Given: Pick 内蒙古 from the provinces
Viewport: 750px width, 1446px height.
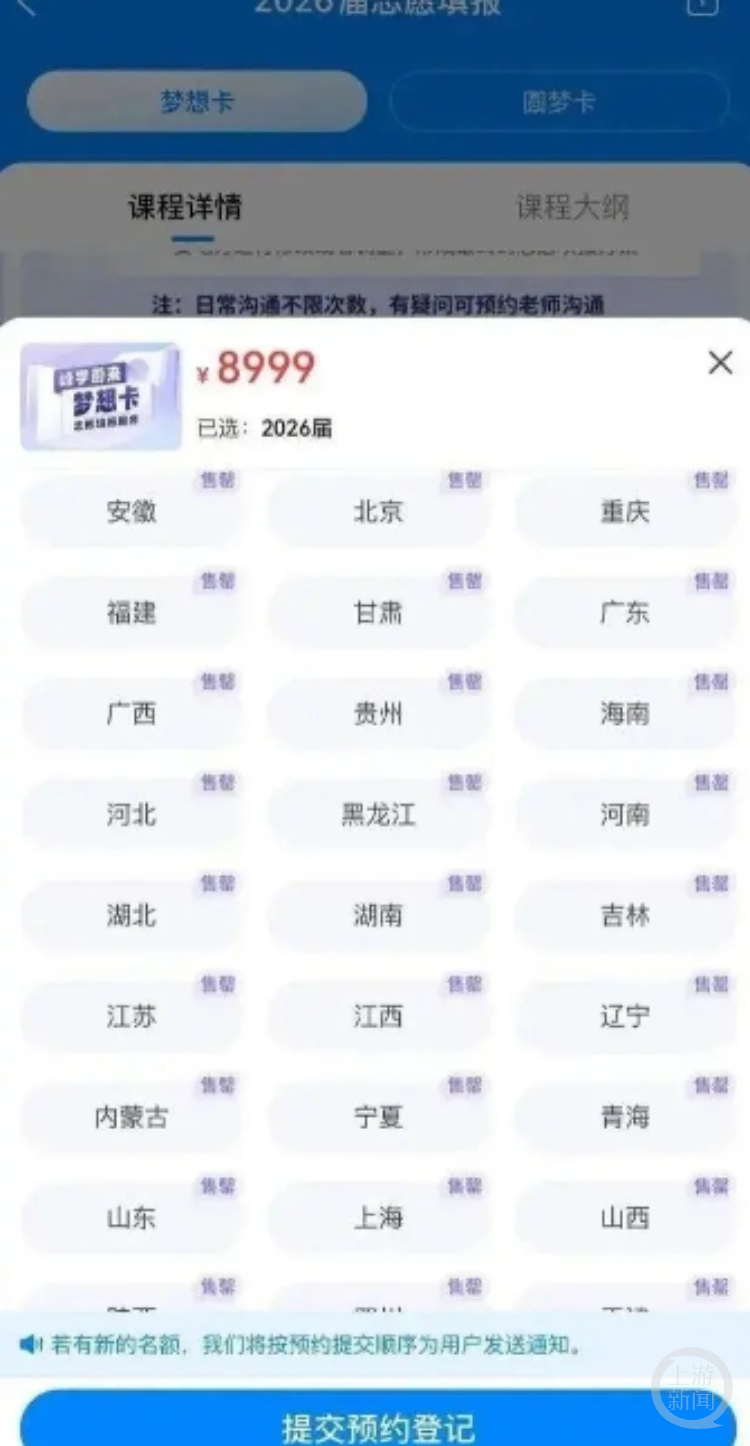Looking at the screenshot, I should [131, 1117].
